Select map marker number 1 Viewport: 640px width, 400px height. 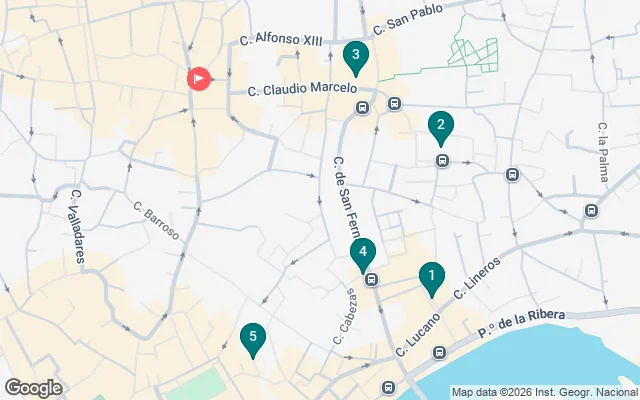(x=431, y=276)
